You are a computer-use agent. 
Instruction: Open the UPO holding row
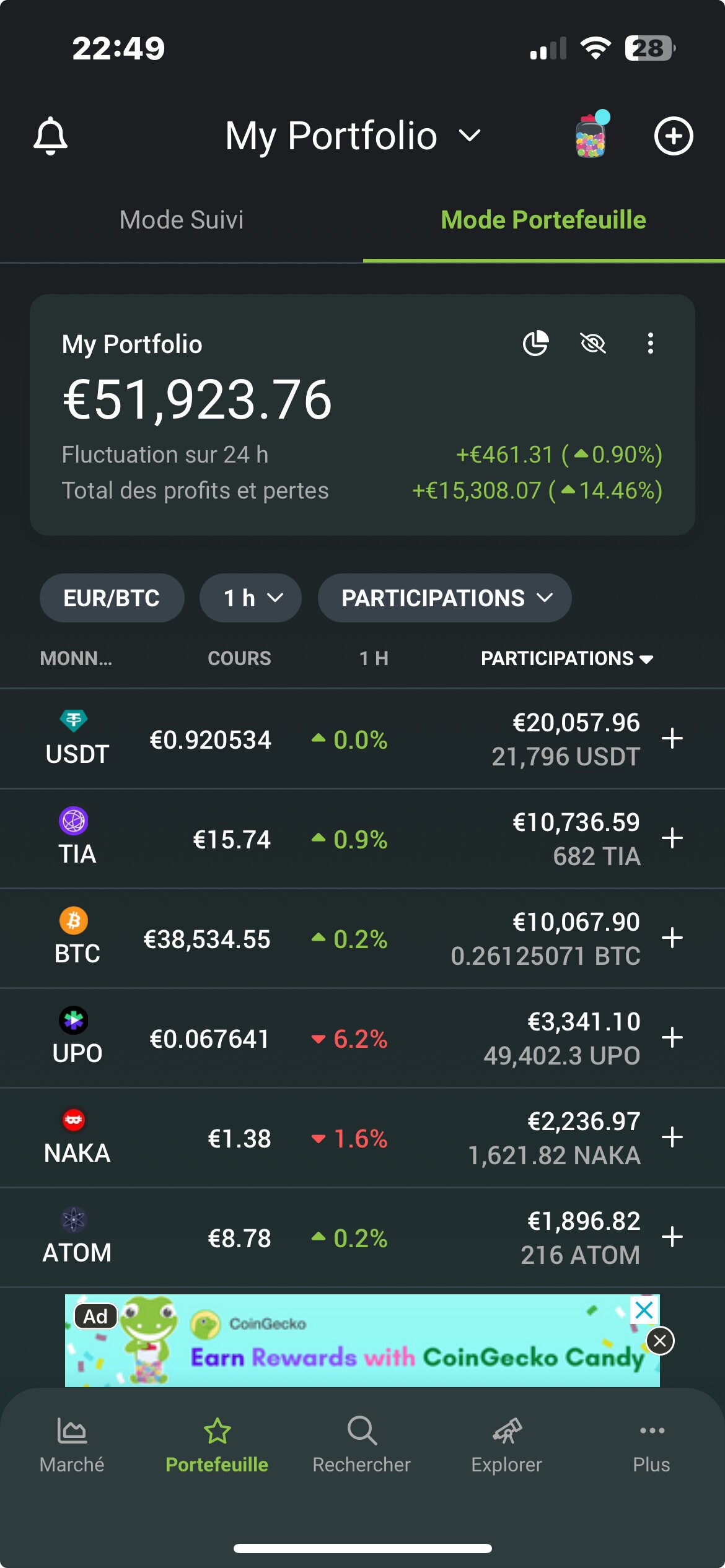(362, 1038)
